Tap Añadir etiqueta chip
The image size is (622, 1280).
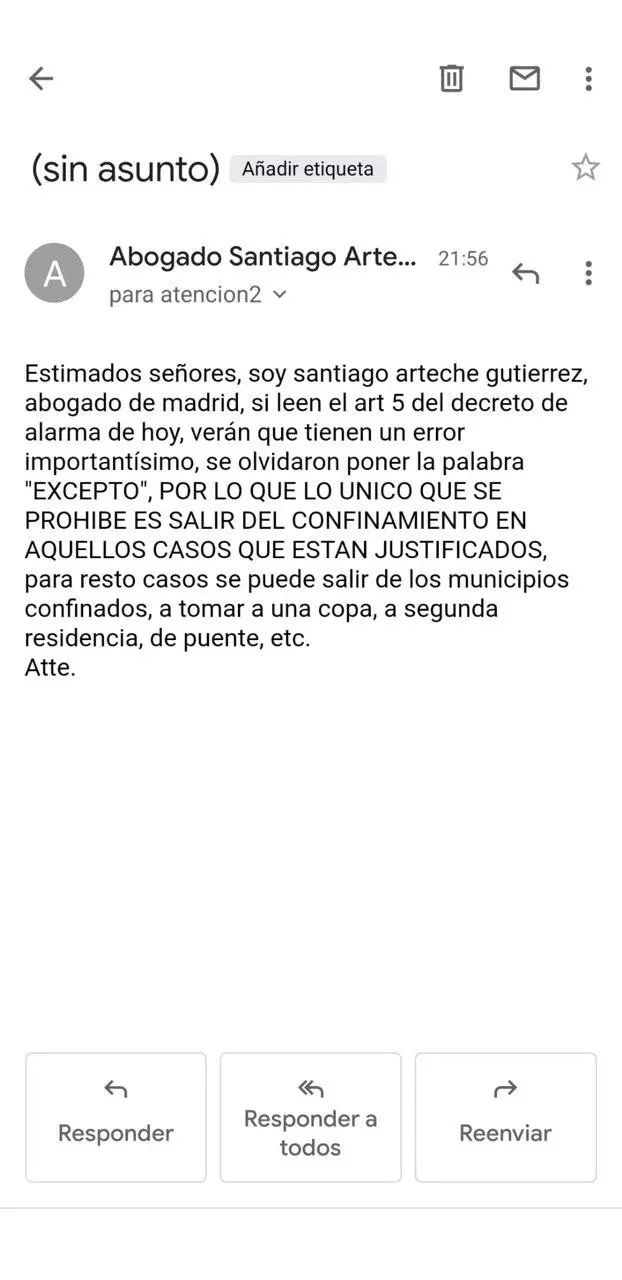308,169
